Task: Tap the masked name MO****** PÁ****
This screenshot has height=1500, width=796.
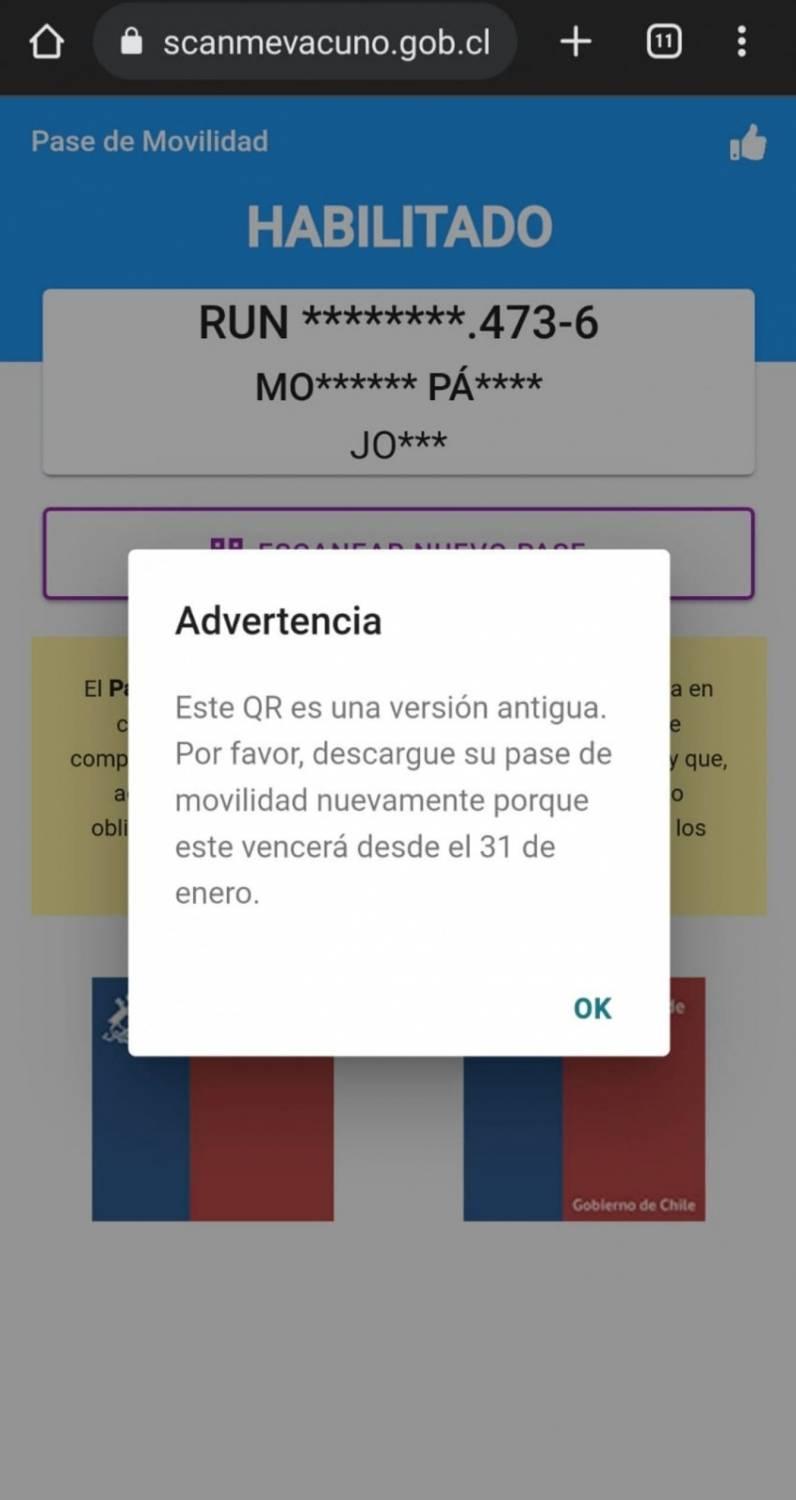Action: click(398, 386)
